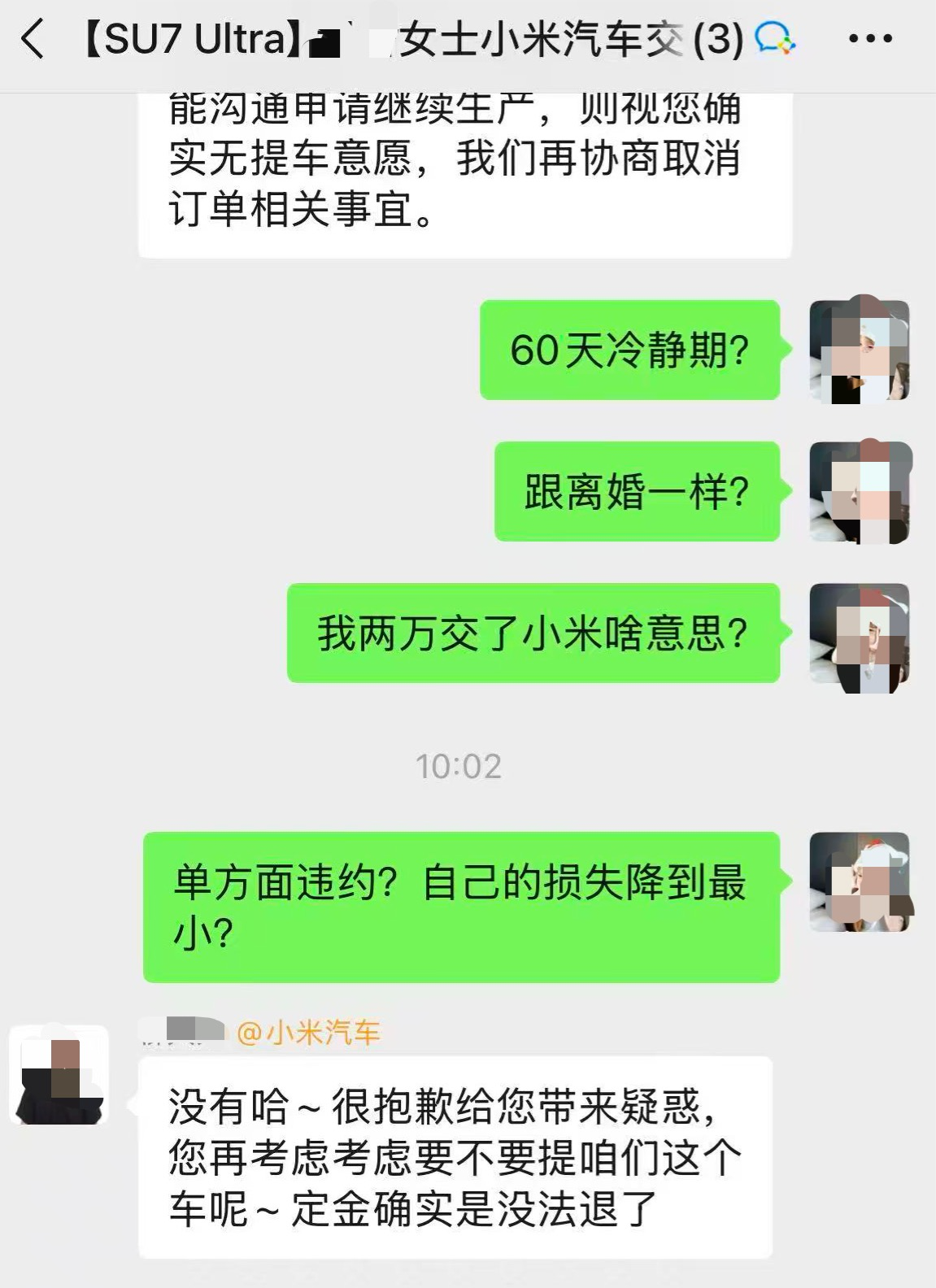Go back from the SU7 Ultra group chat

[x=33, y=39]
